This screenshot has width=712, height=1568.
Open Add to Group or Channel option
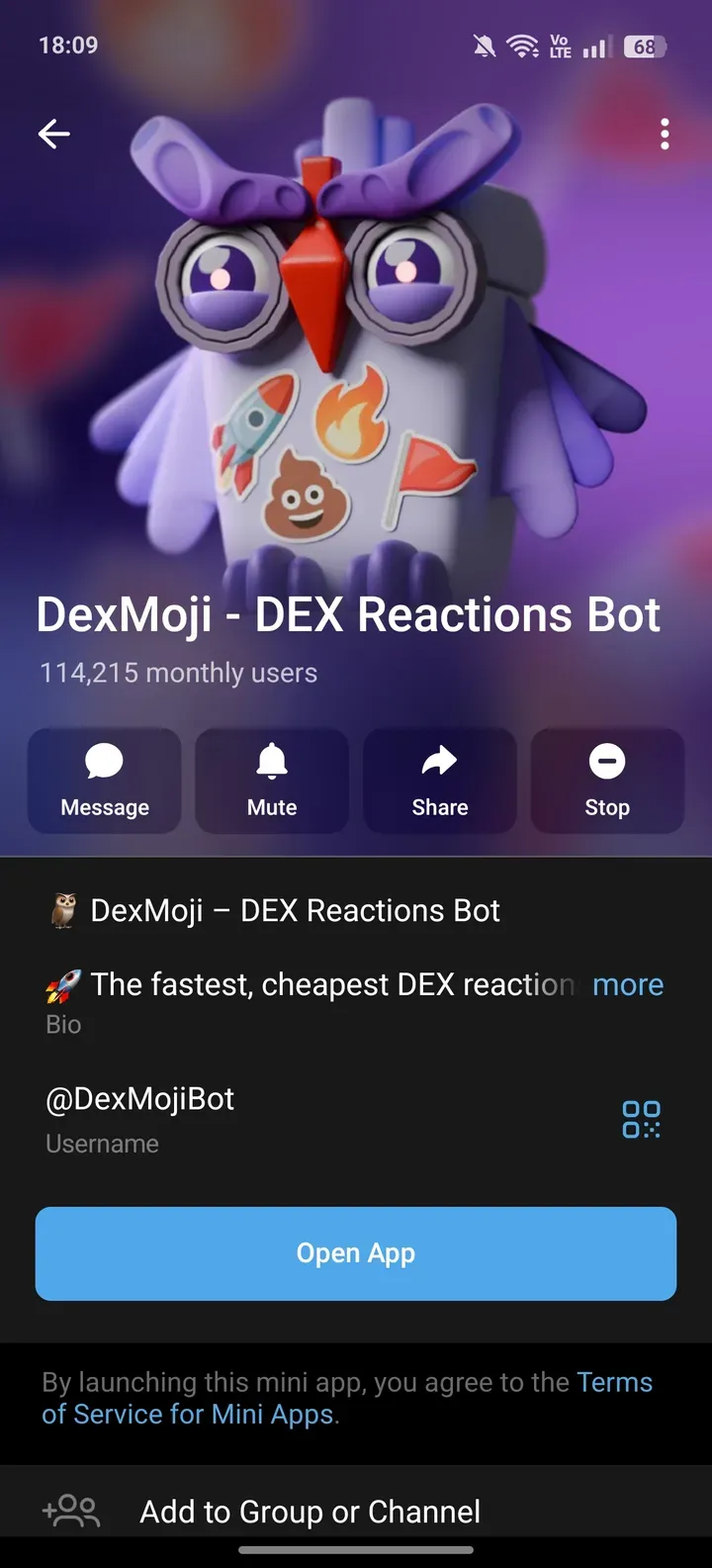[310, 1511]
